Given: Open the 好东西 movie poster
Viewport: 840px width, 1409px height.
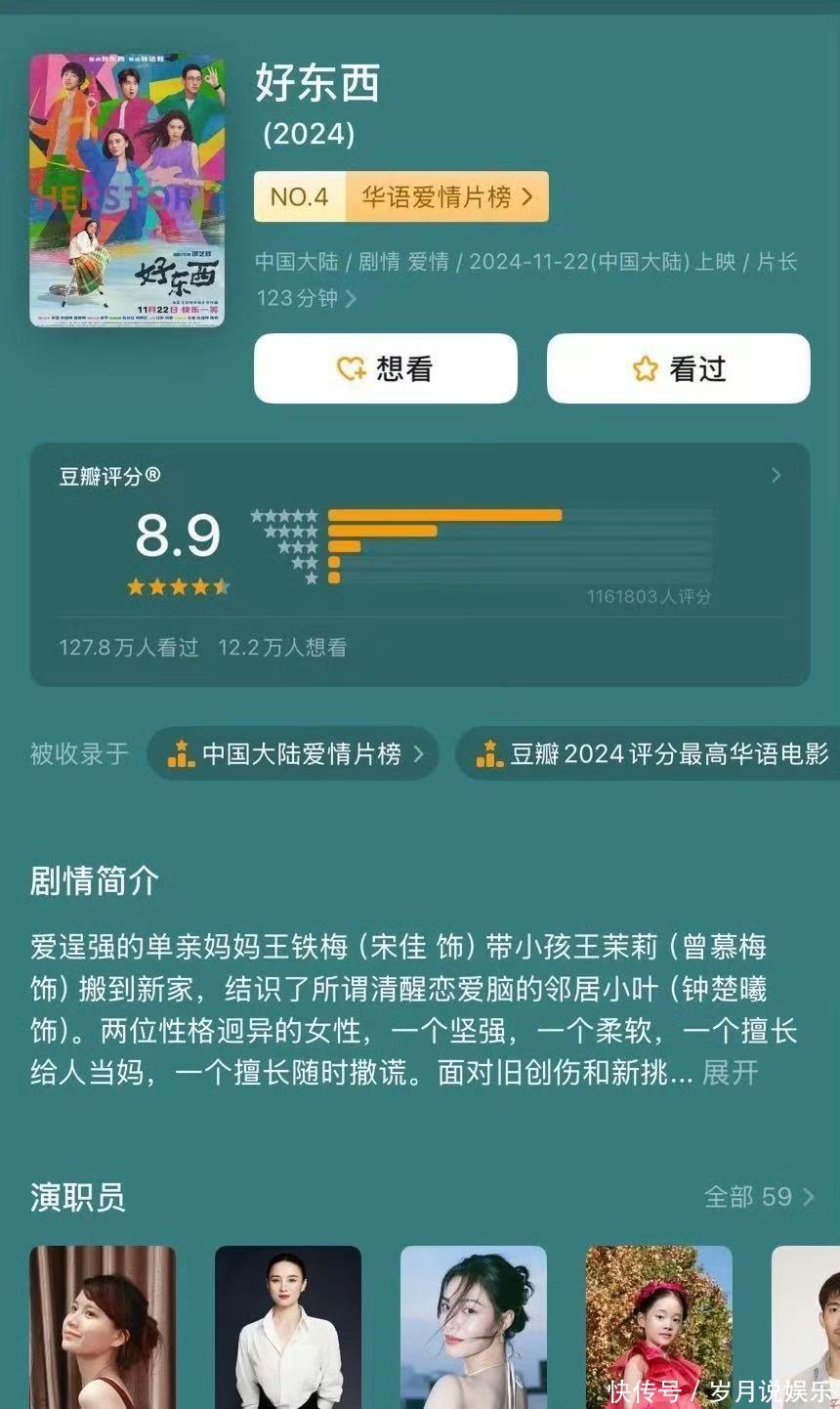Looking at the screenshot, I should 127,191.
